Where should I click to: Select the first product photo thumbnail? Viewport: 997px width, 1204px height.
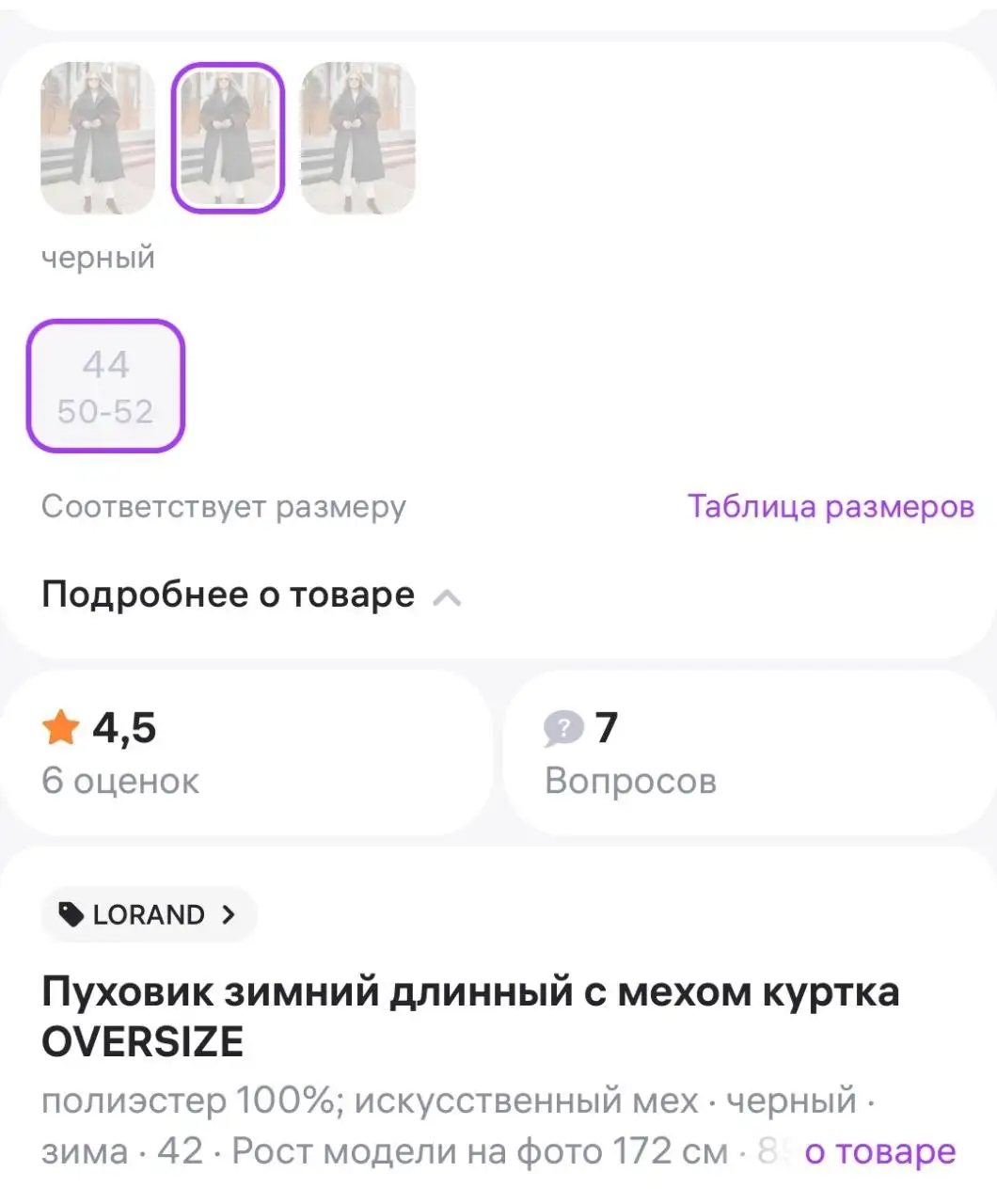[97, 139]
